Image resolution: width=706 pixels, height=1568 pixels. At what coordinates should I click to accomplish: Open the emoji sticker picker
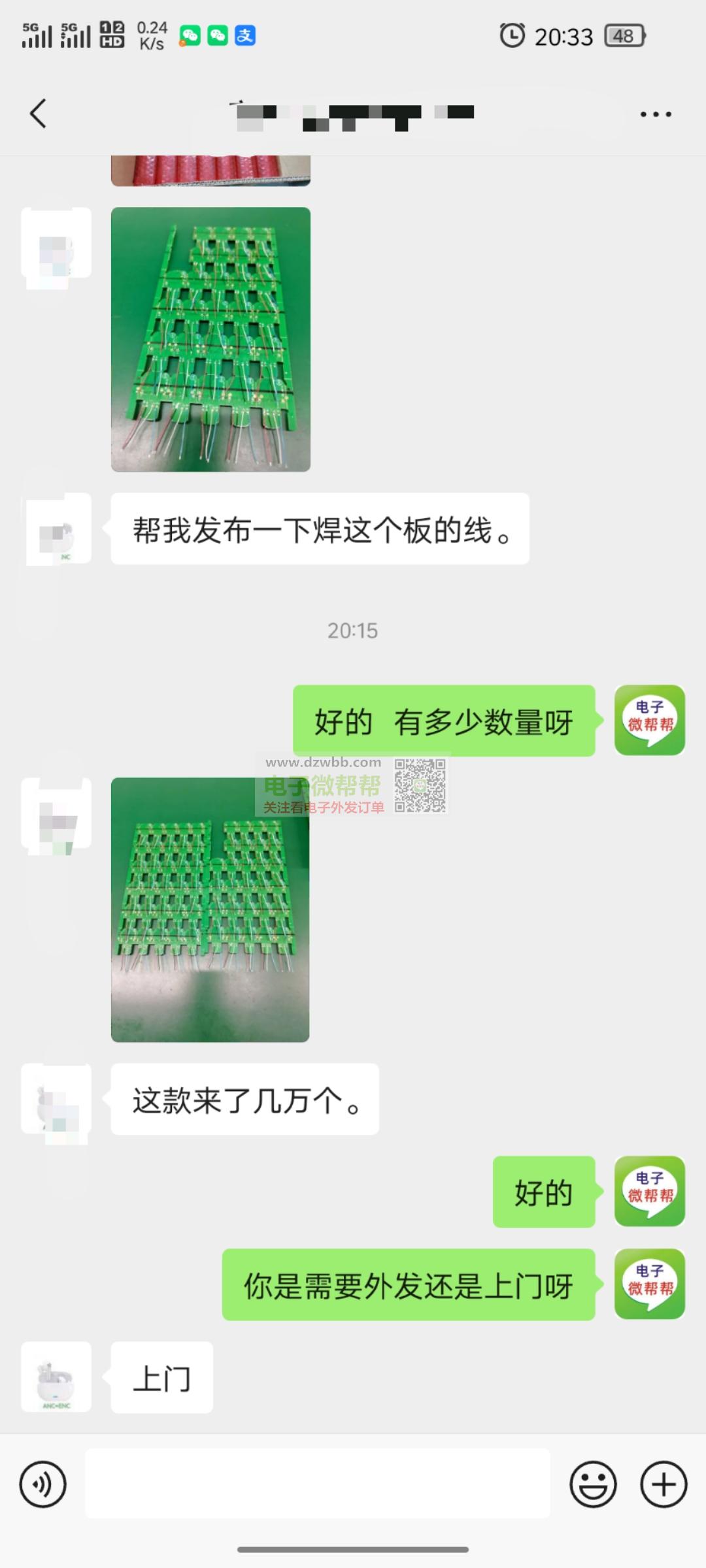[x=593, y=1484]
